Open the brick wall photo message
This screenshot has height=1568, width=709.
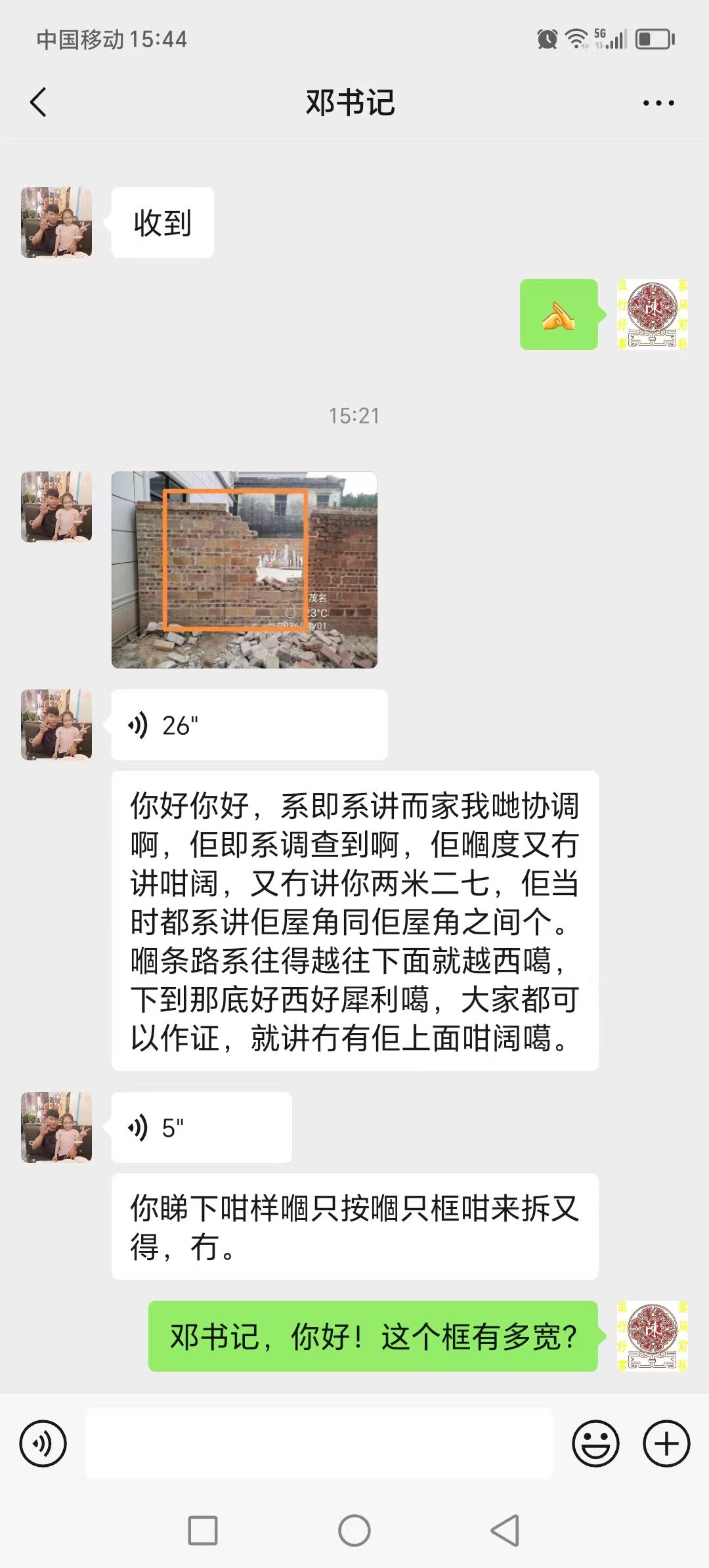[x=244, y=570]
